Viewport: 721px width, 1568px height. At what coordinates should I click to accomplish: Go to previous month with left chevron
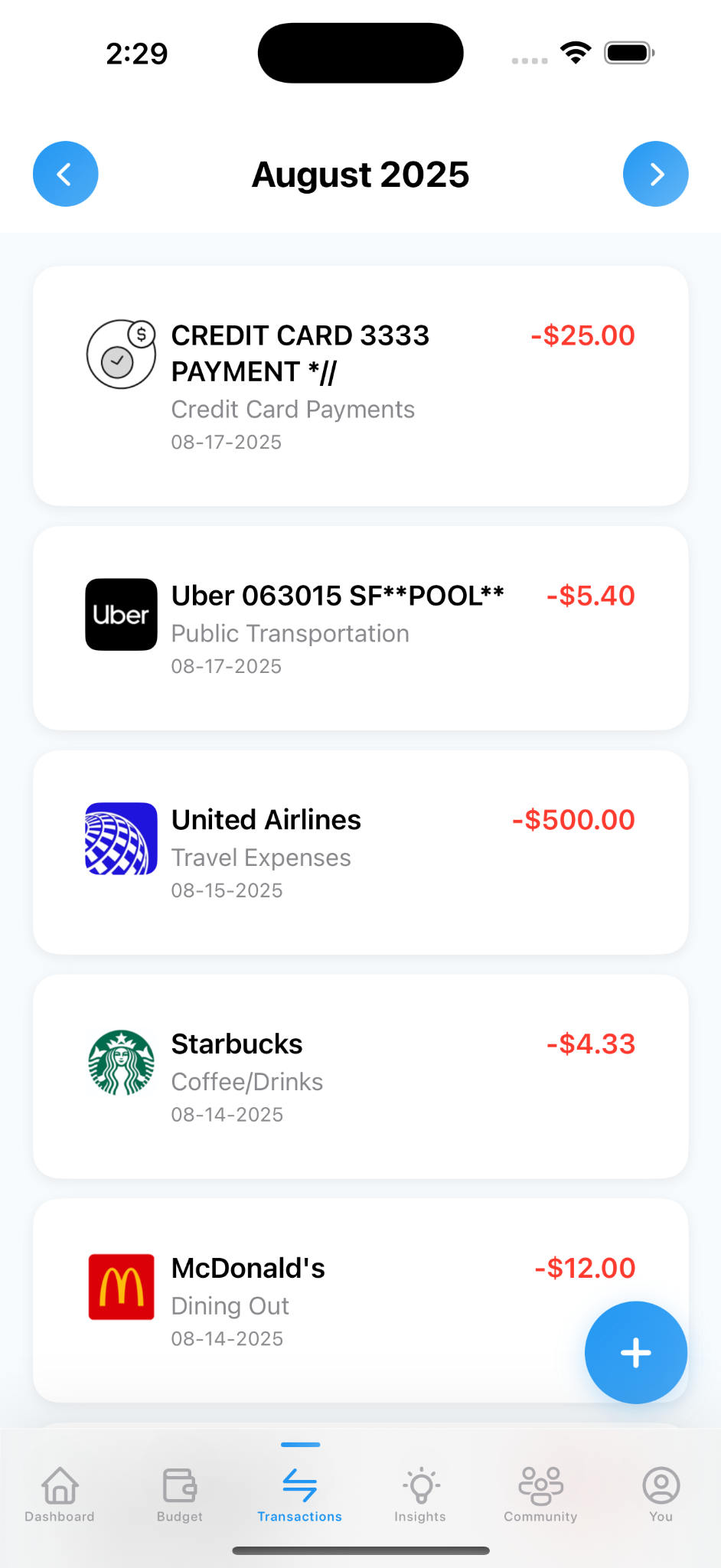tap(65, 174)
